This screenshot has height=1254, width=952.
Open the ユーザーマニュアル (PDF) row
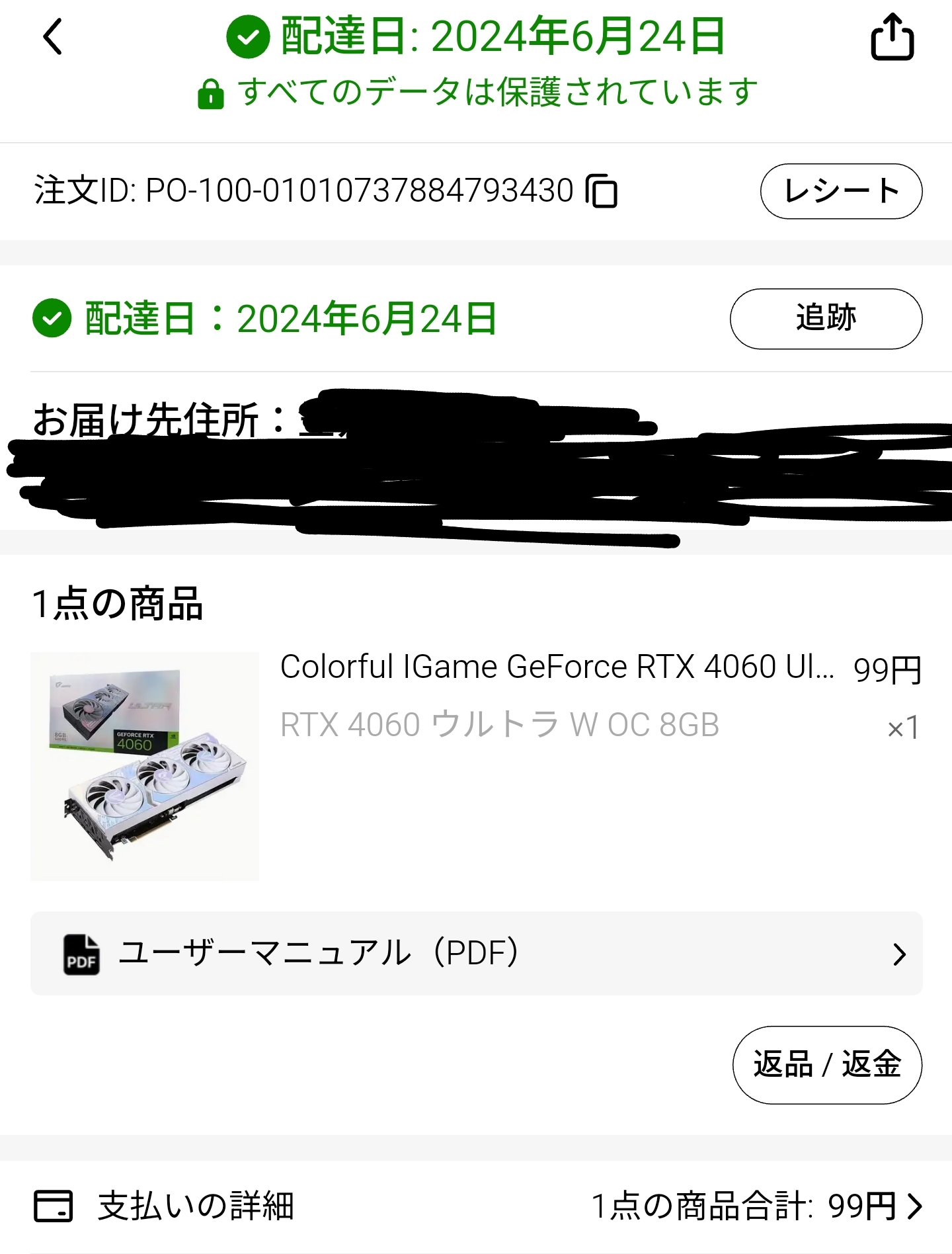click(476, 953)
